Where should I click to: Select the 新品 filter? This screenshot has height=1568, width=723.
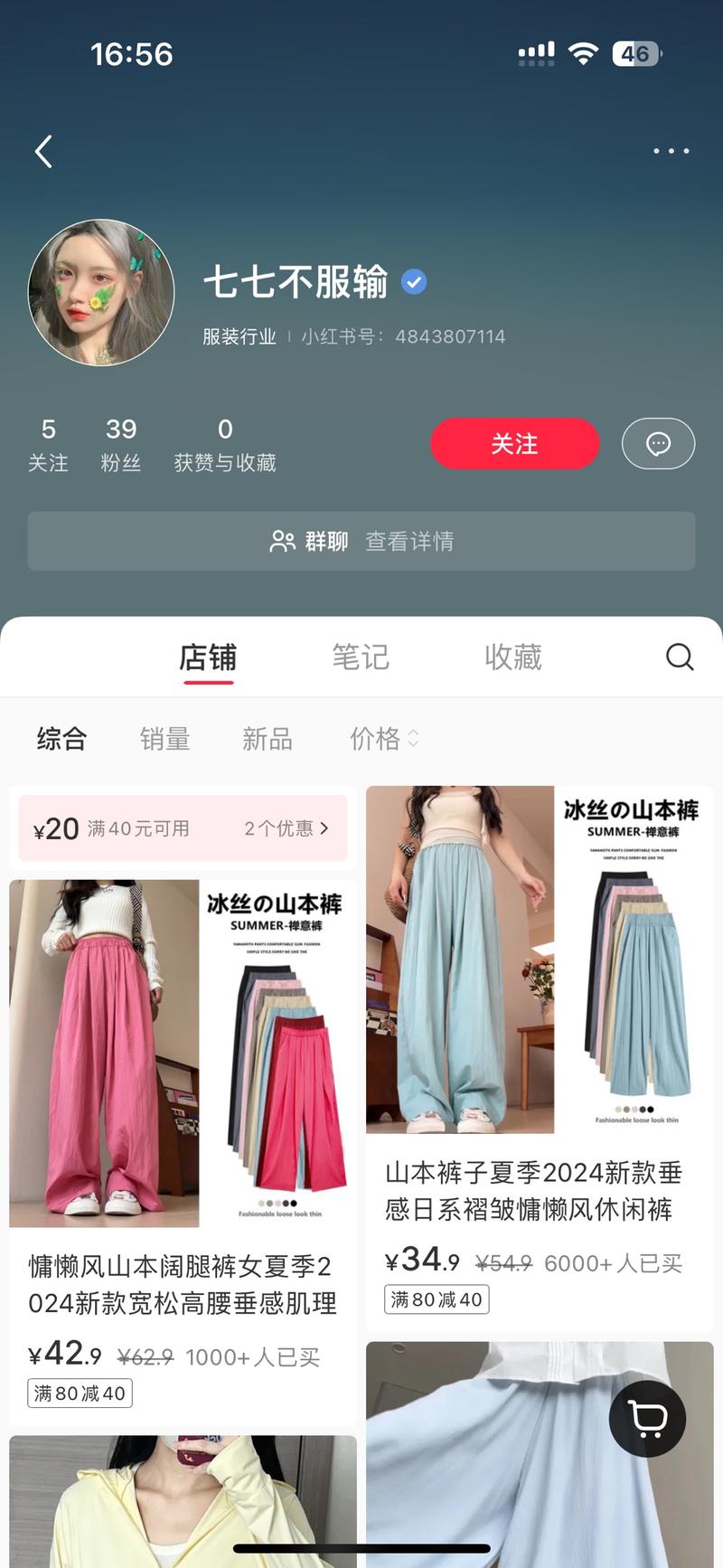click(268, 740)
